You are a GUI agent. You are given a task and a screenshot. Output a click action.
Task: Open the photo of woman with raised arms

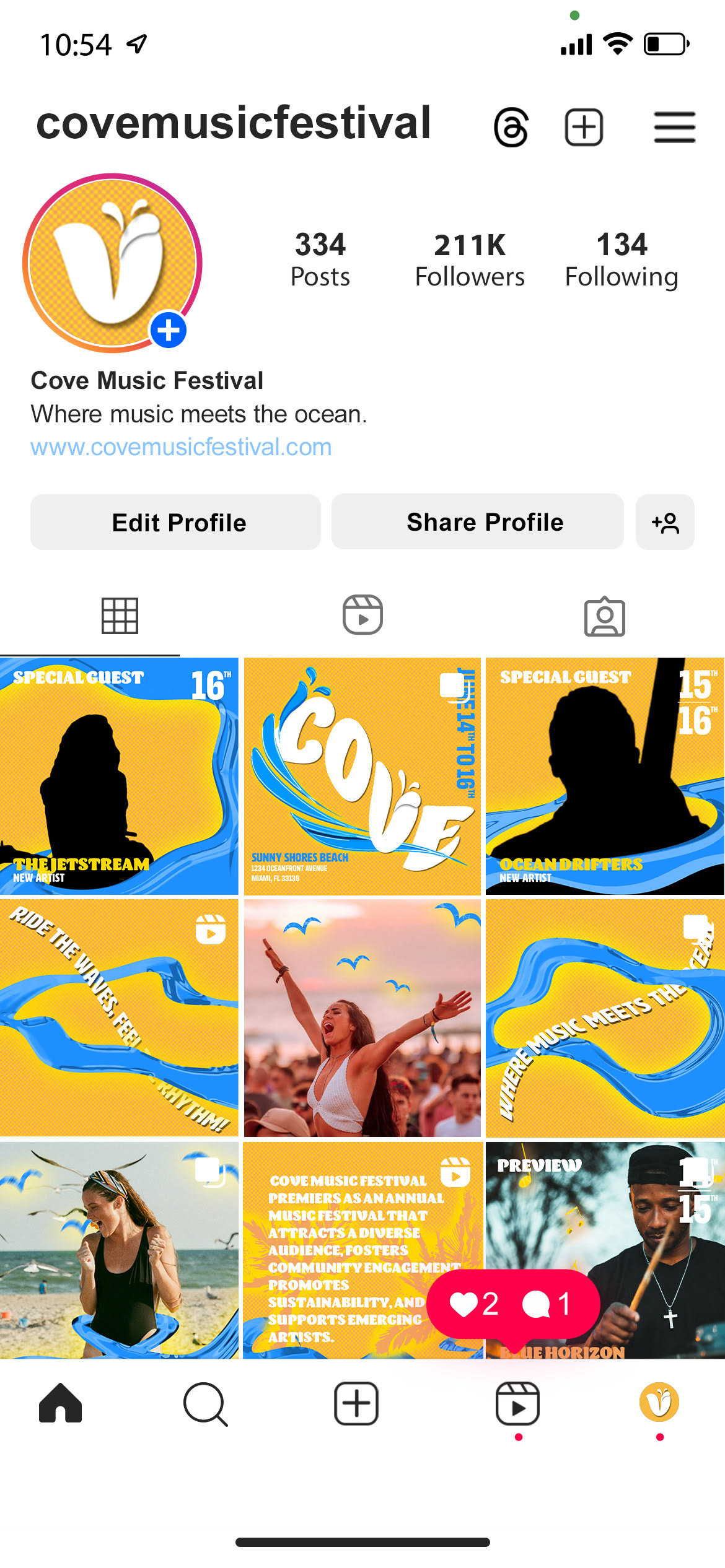[362, 1018]
